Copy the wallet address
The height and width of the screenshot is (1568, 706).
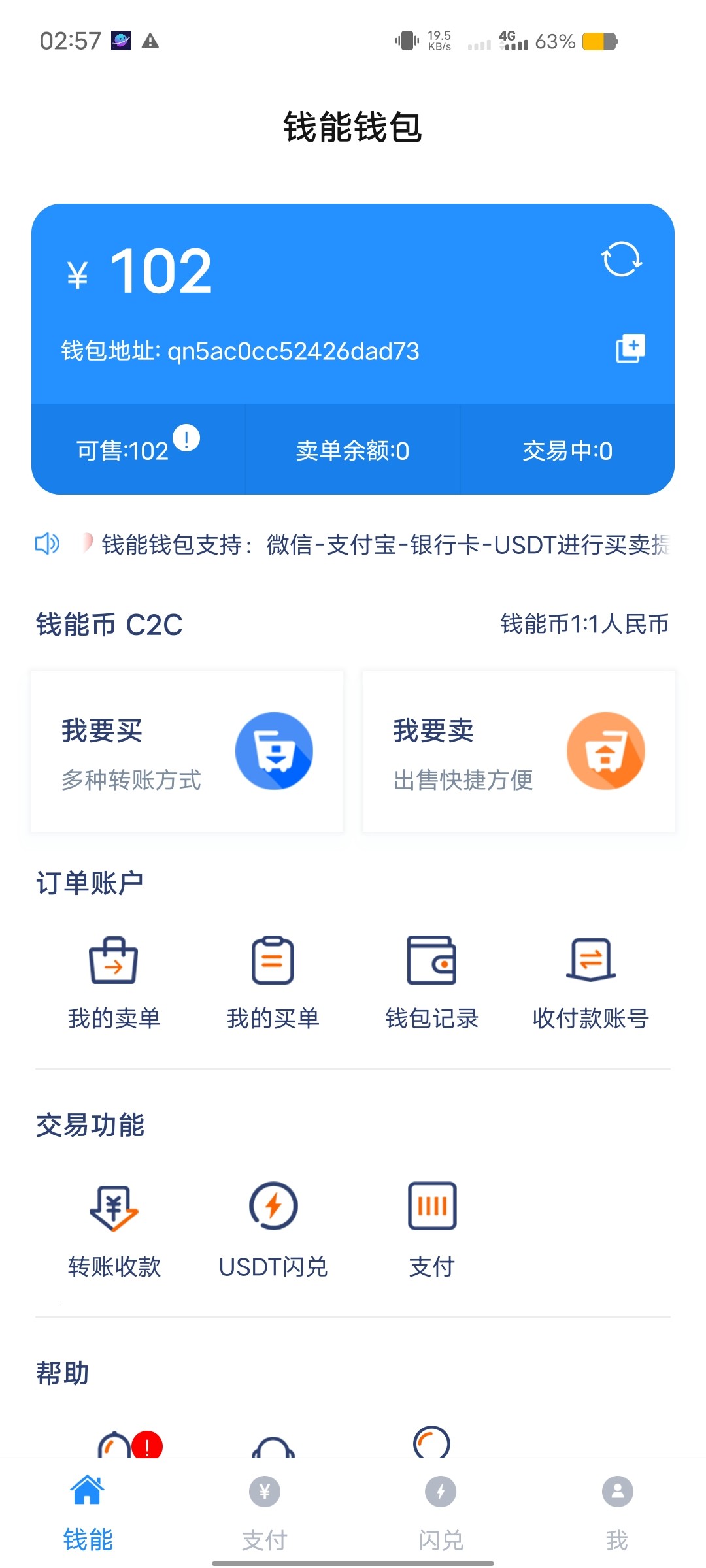(x=630, y=348)
